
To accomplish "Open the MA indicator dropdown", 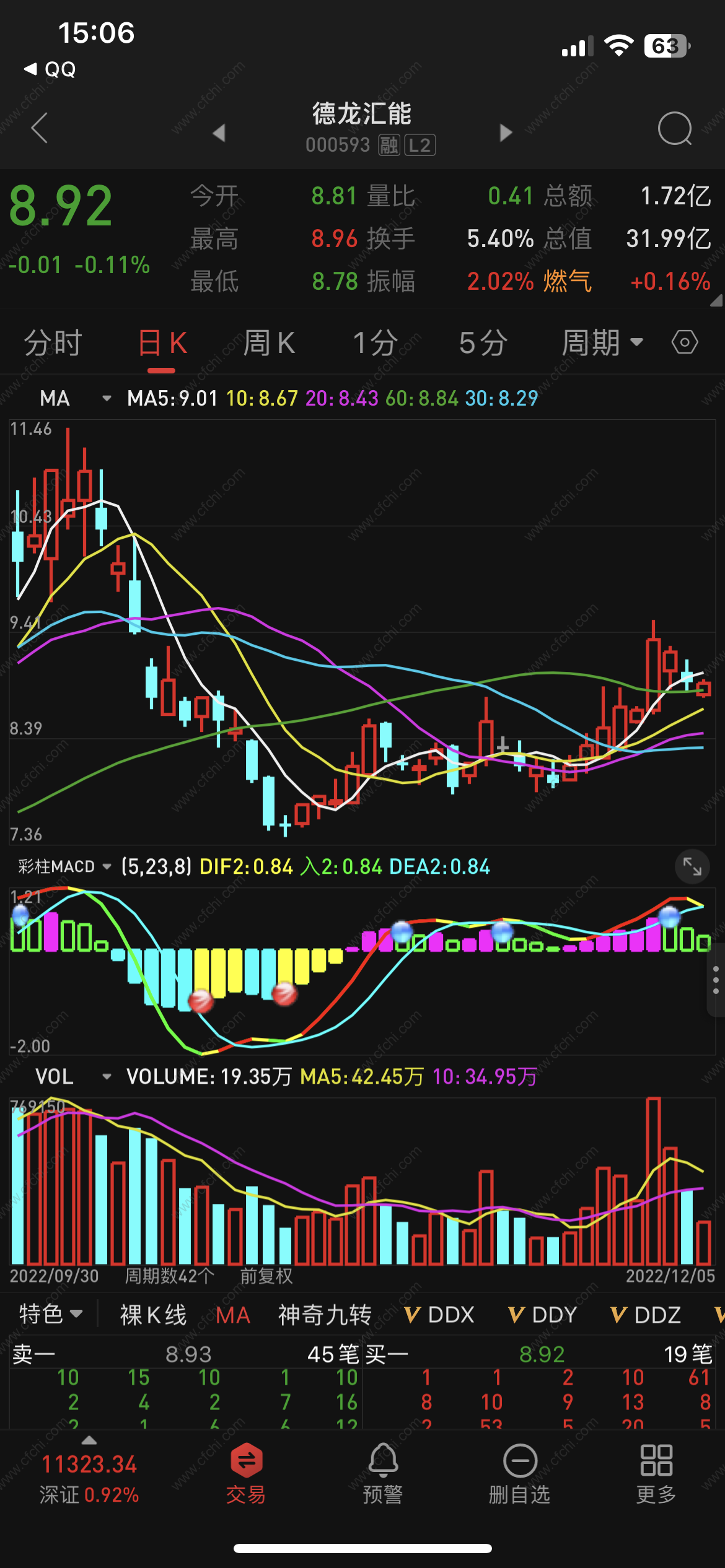I will 74,398.
